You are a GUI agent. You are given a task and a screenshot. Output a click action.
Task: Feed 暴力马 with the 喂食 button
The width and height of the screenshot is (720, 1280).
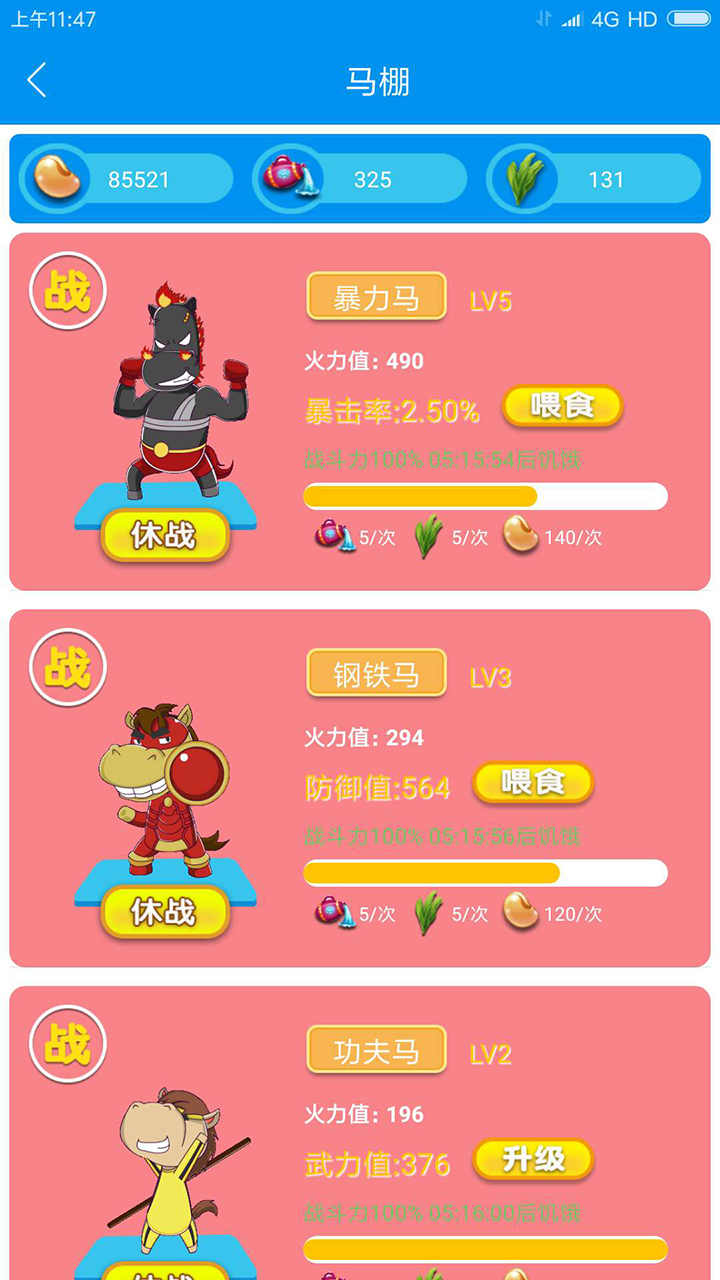(562, 406)
